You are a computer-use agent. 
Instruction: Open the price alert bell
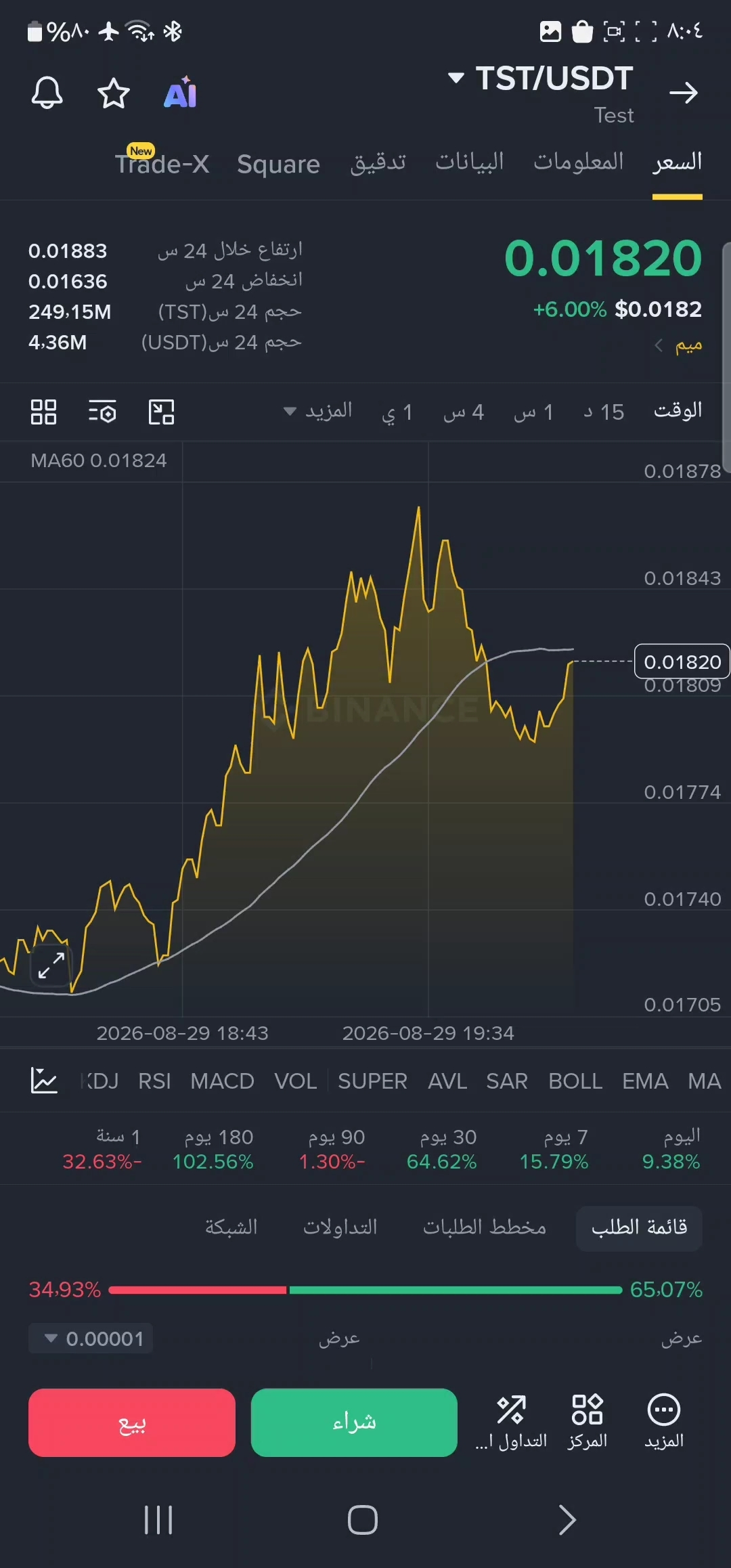click(47, 93)
